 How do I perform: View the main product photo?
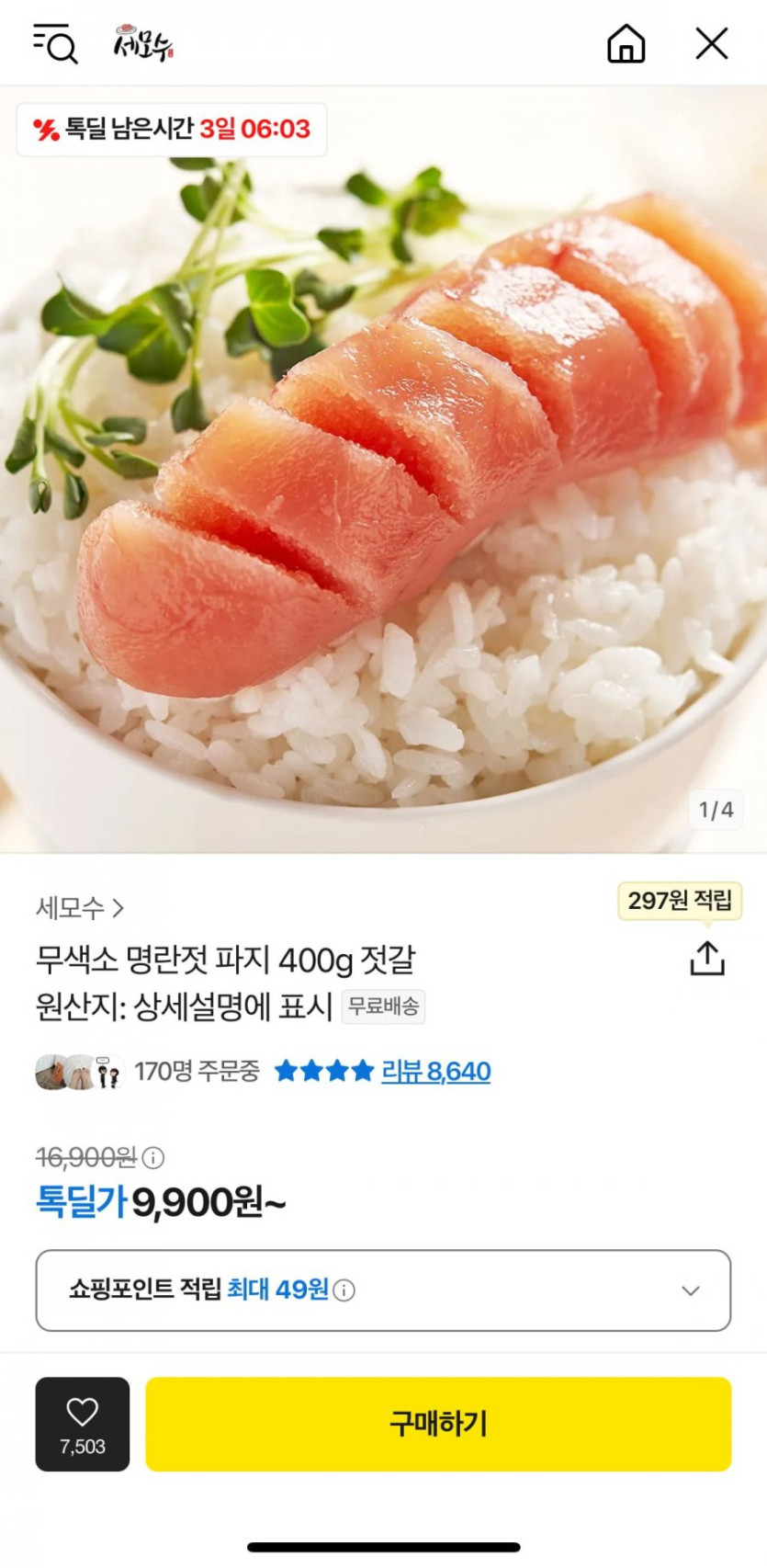click(x=383, y=478)
